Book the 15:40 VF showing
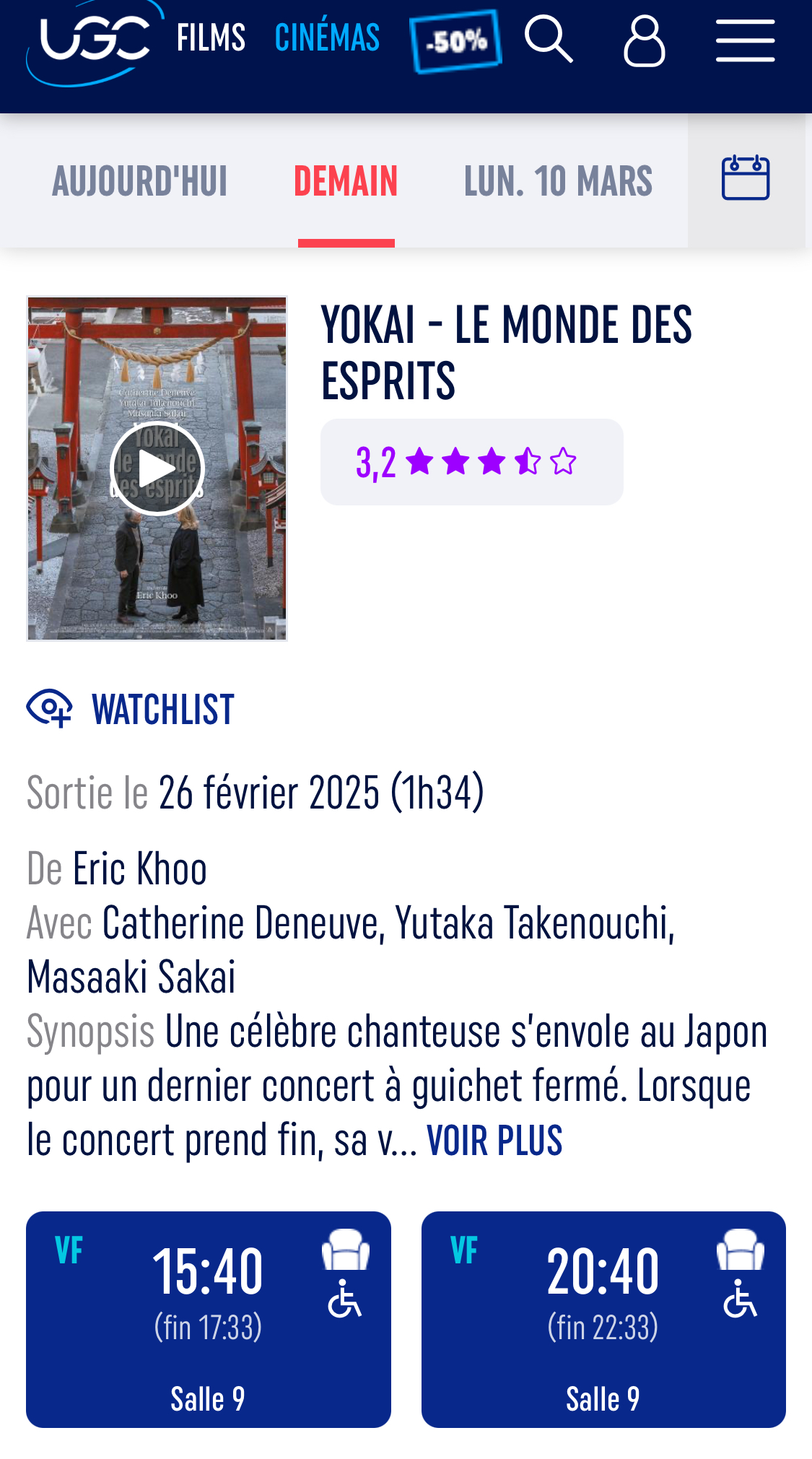This screenshot has width=812, height=1459. (209, 1319)
